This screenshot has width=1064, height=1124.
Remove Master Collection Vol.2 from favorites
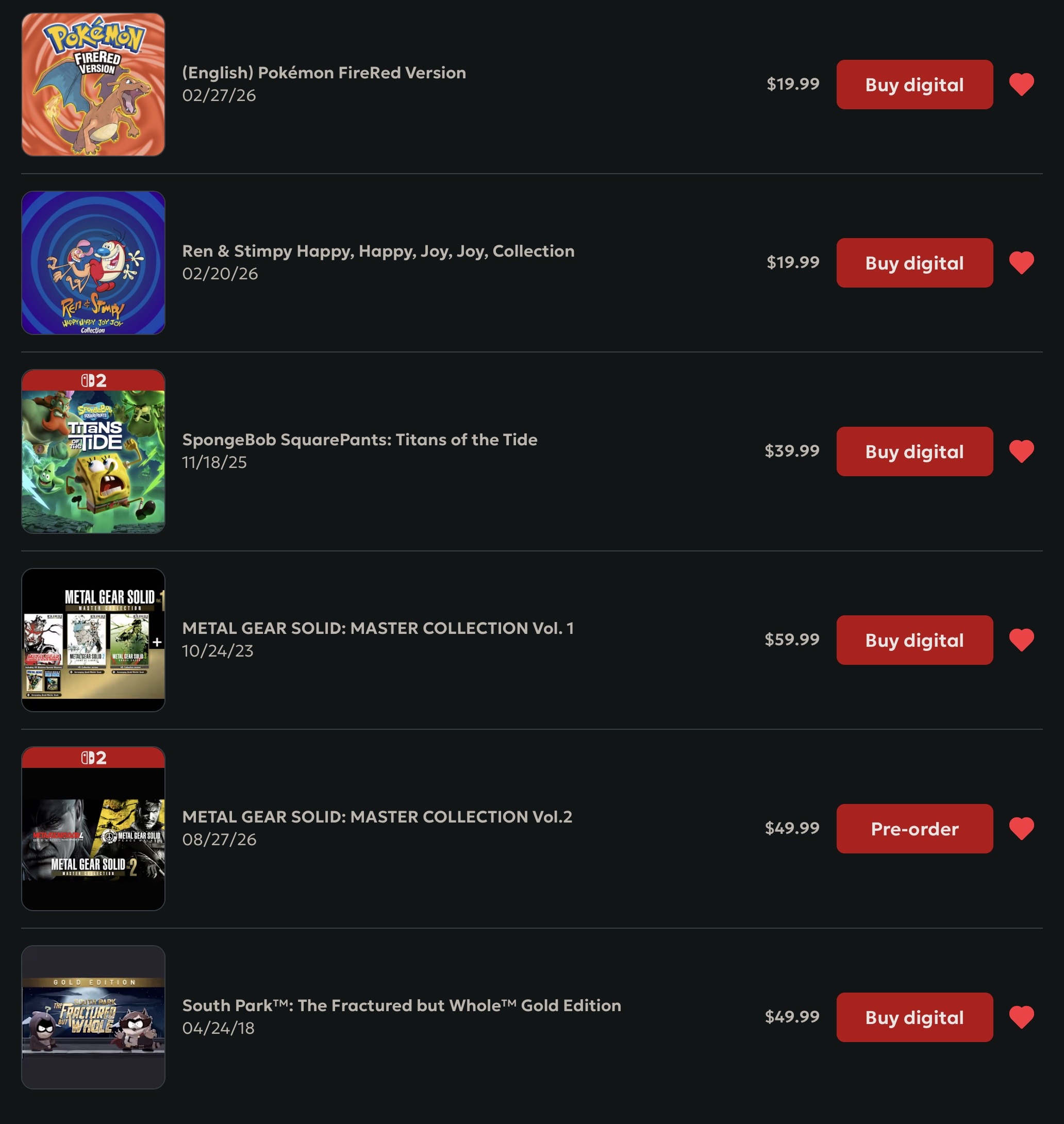click(x=1021, y=829)
